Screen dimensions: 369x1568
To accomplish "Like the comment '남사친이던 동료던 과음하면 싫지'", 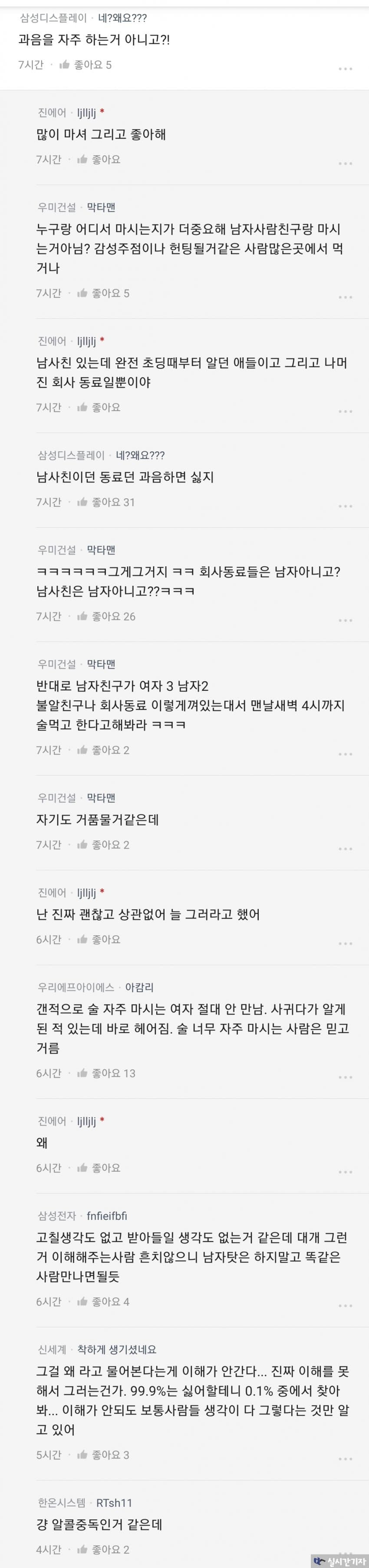I will [x=105, y=502].
